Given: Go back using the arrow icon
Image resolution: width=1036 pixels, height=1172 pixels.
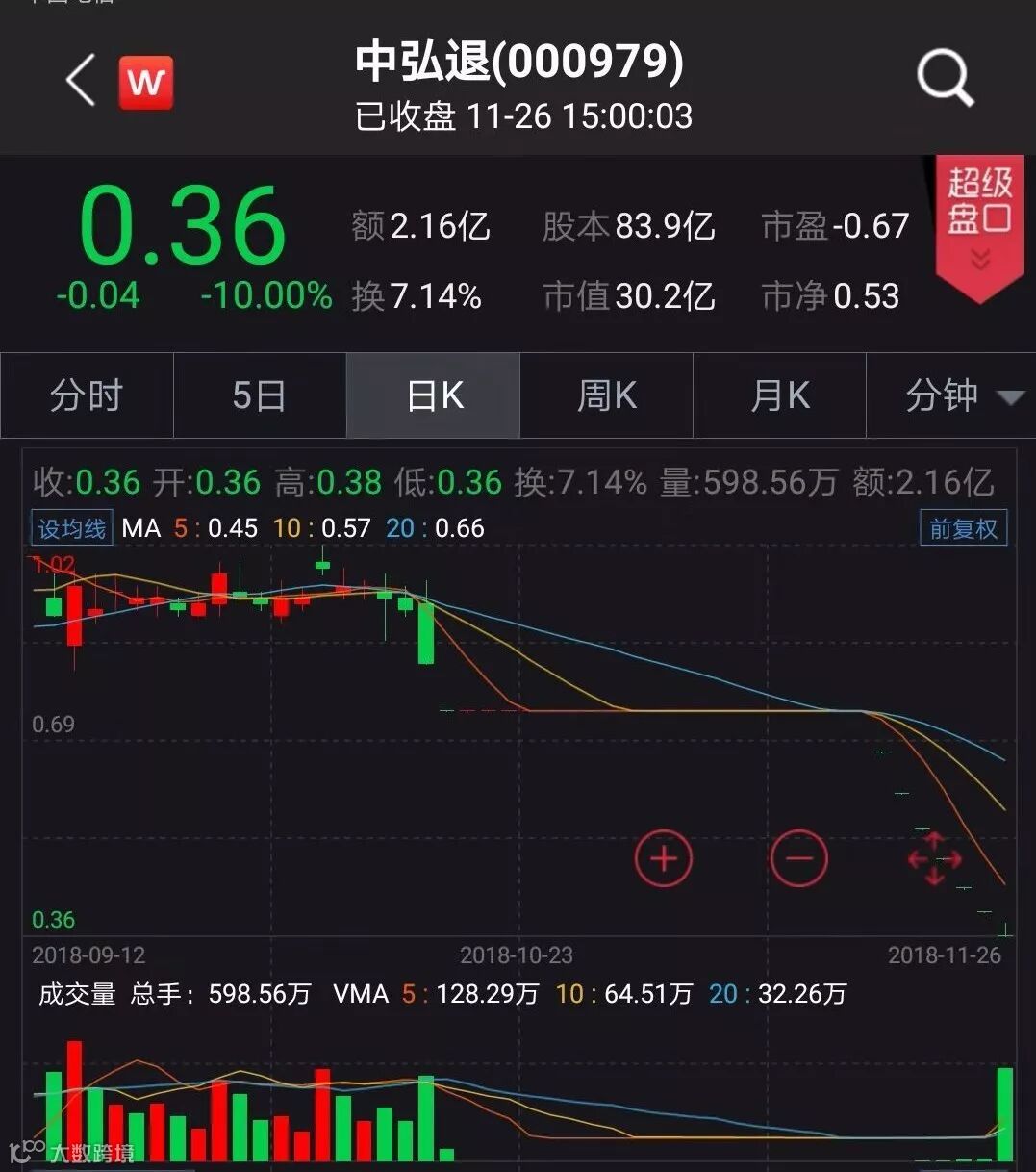Looking at the screenshot, I should (82, 80).
